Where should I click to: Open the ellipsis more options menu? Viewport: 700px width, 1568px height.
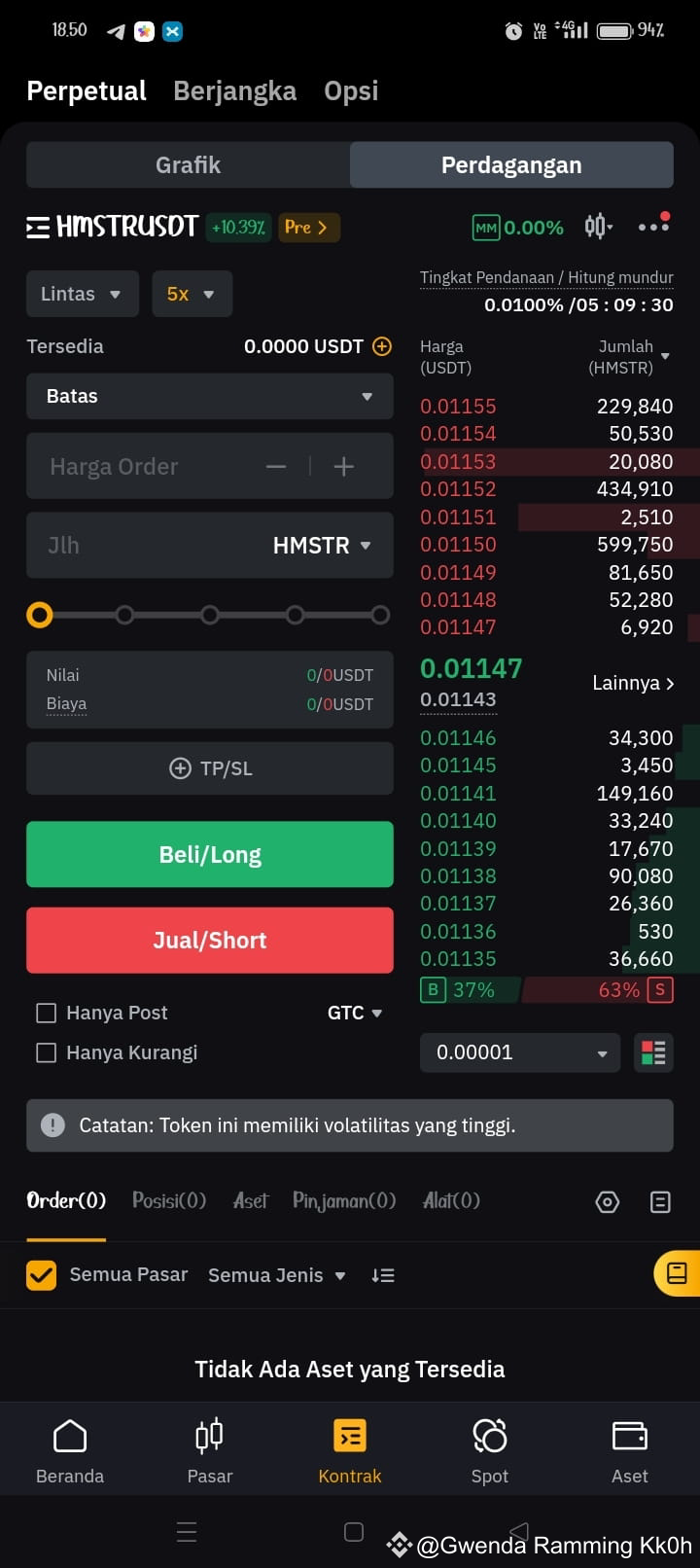point(652,225)
